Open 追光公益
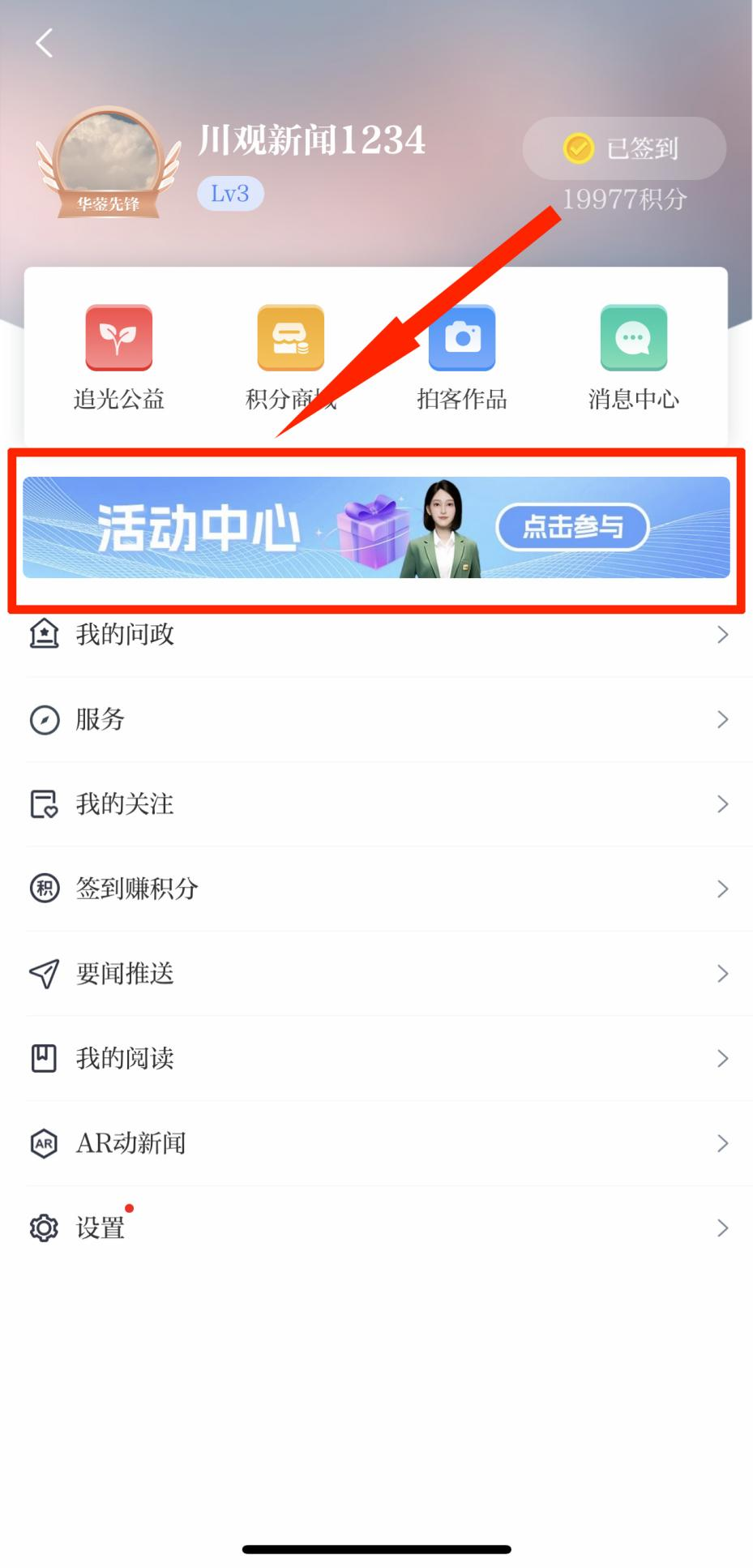 coord(119,357)
